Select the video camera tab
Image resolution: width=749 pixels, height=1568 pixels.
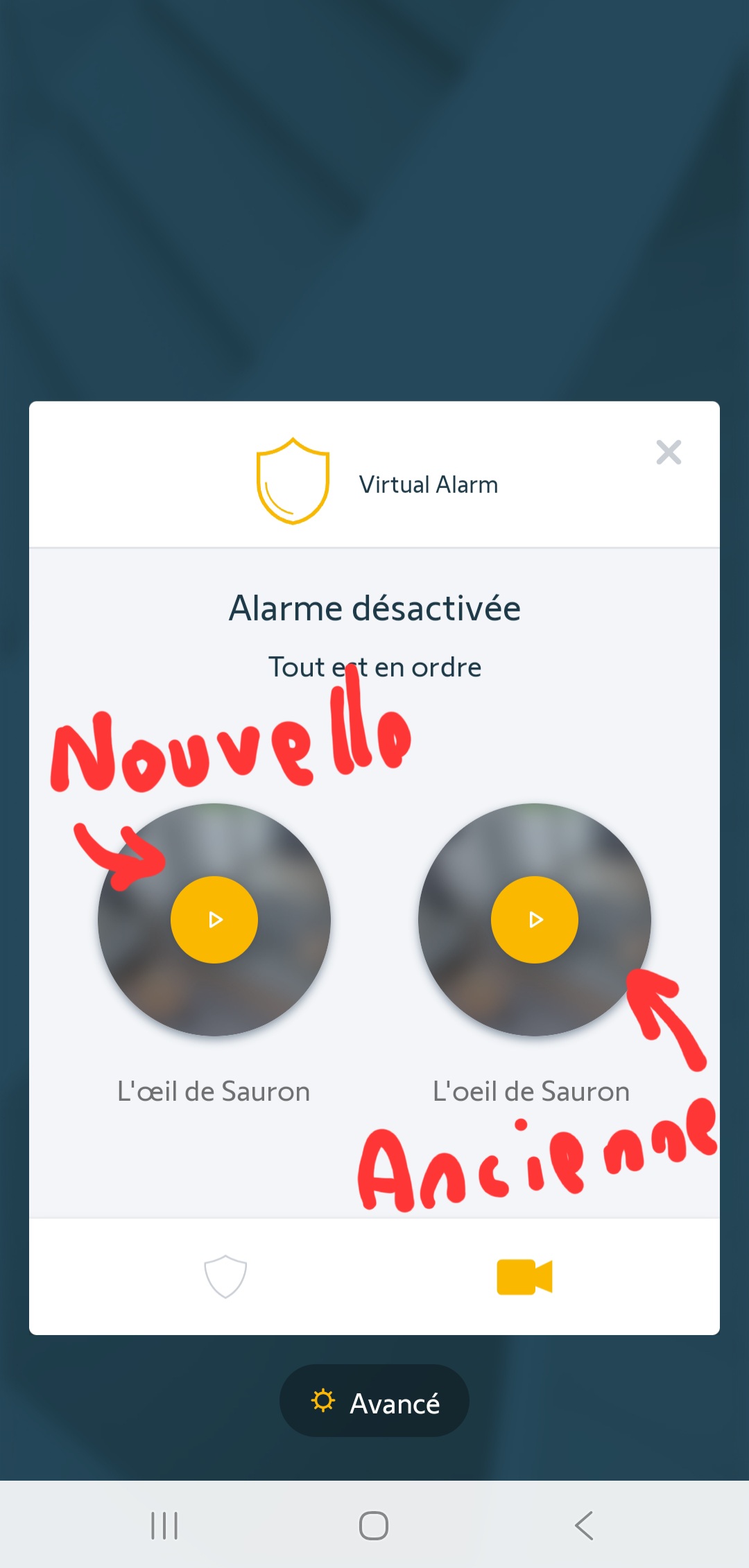click(524, 1276)
